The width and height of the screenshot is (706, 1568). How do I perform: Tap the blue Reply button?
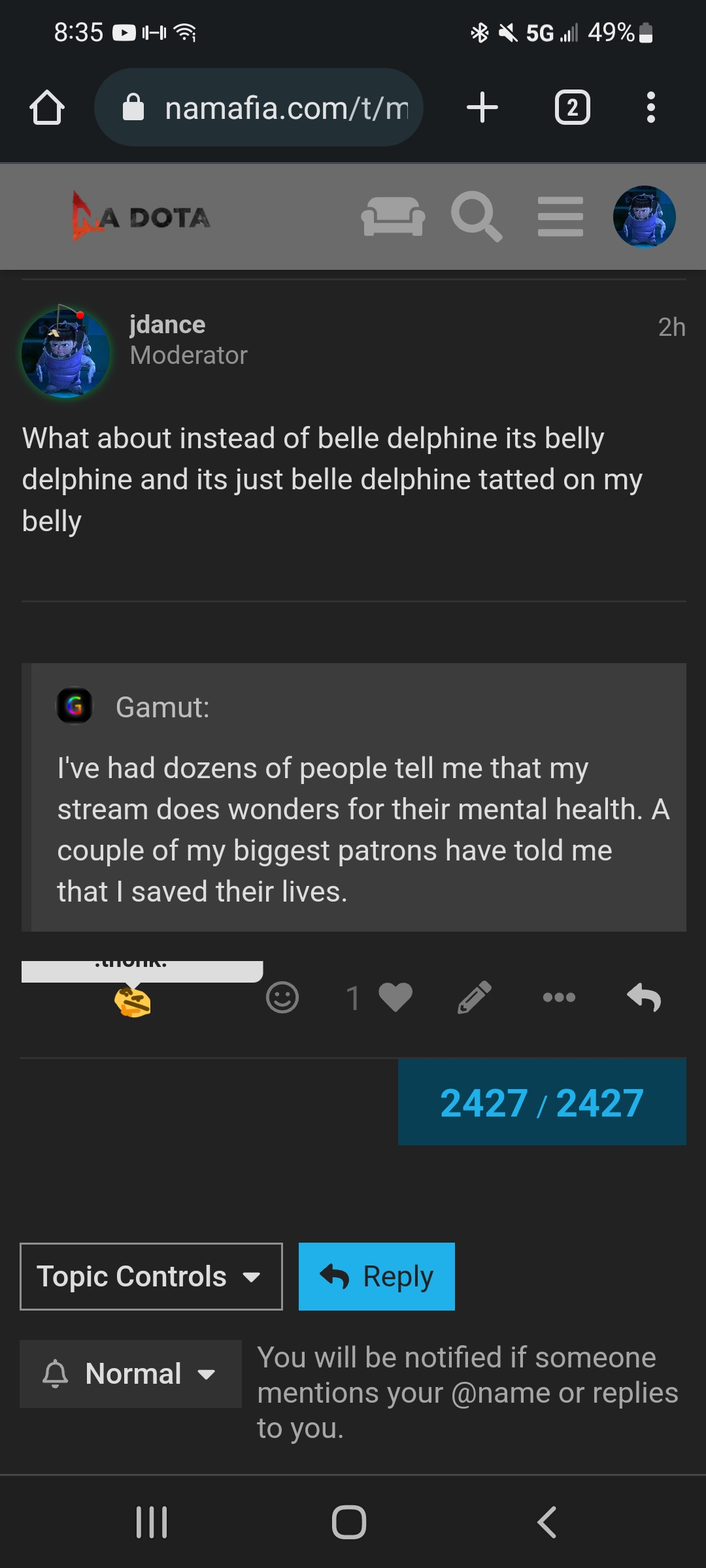tap(377, 1276)
